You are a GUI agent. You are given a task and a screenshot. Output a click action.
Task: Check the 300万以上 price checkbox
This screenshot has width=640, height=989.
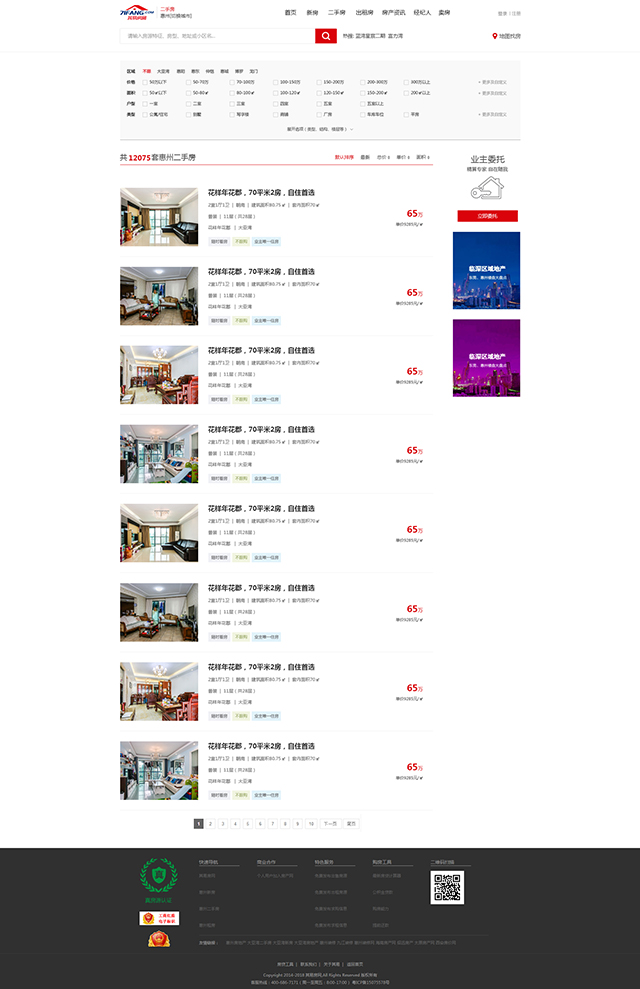tap(406, 82)
